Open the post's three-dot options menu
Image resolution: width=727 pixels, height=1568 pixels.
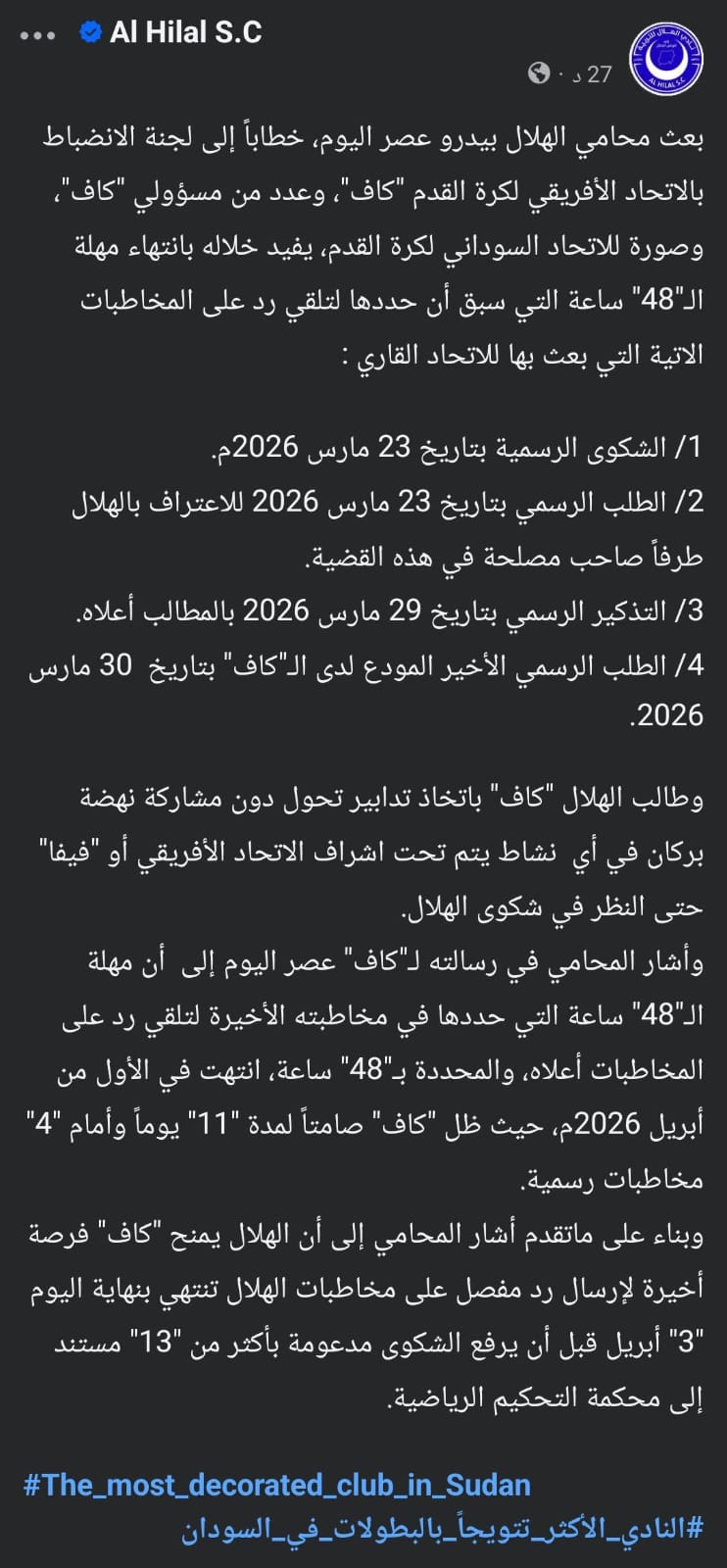click(37, 35)
